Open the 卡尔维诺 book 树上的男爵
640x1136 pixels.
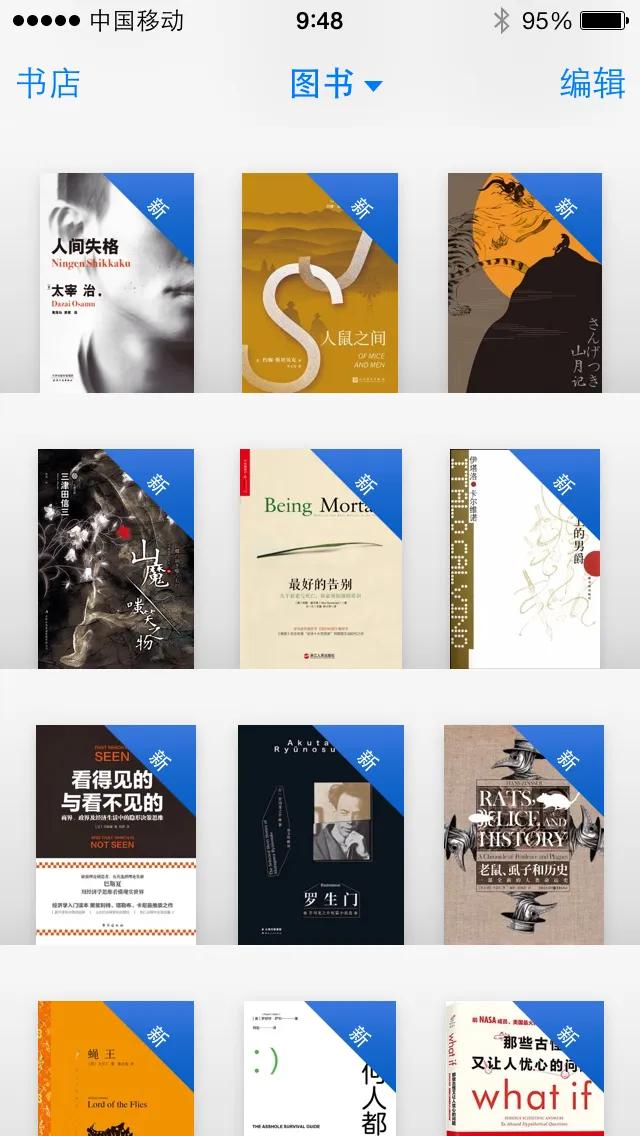click(524, 559)
